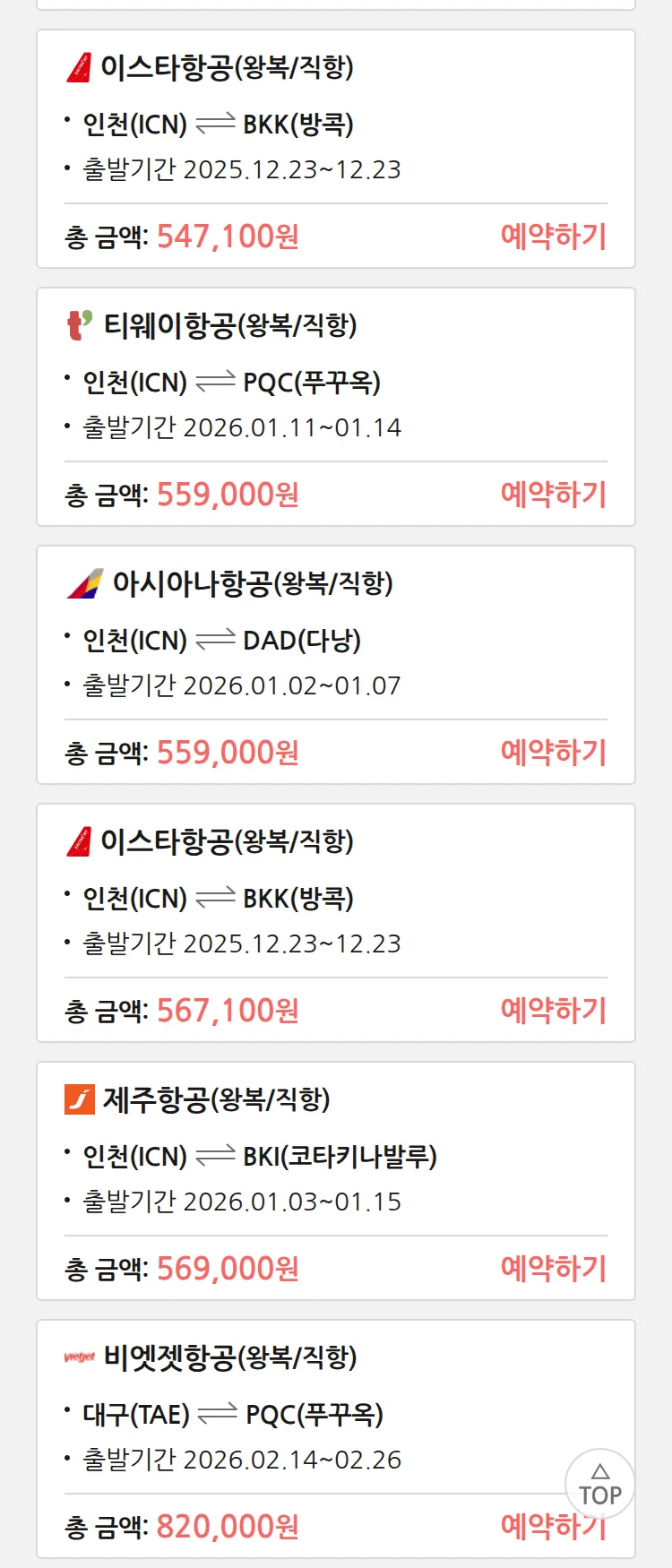Reserve the T'way Air Phu Quoc flight
Screen dimensions: 672x1568
coord(553,495)
